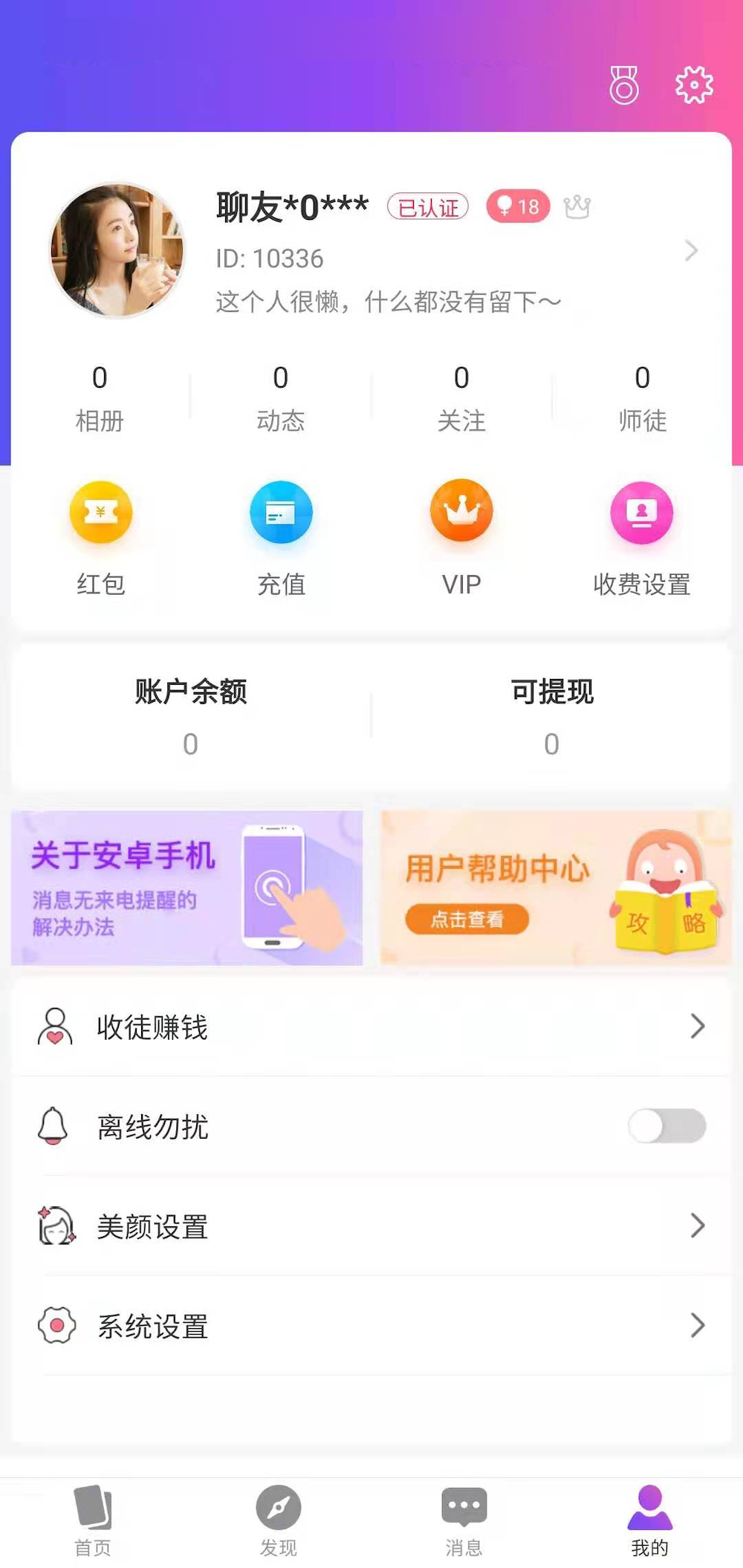Tap the 已认证 verified badge
This screenshot has height=1568, width=743.
(x=428, y=209)
